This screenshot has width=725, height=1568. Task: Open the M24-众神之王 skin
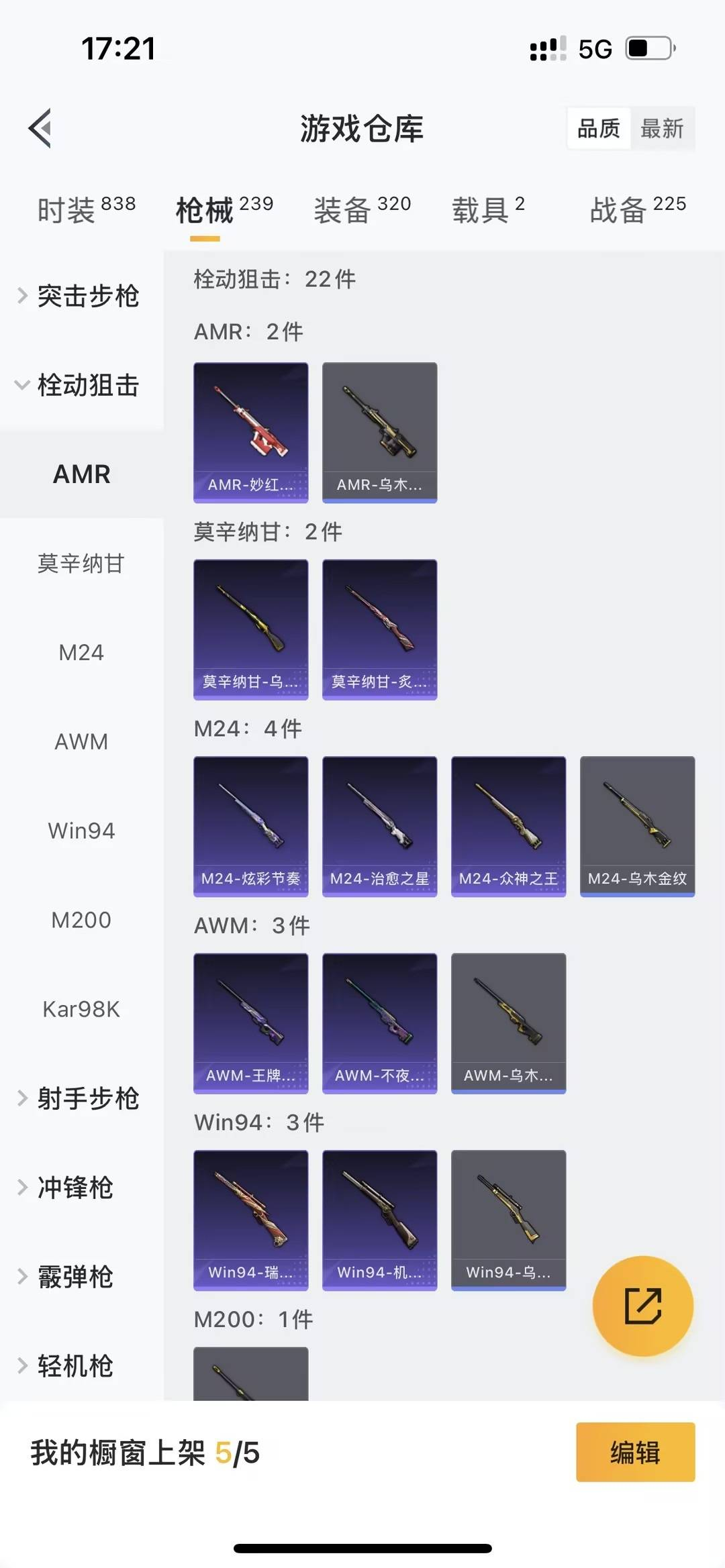(508, 826)
